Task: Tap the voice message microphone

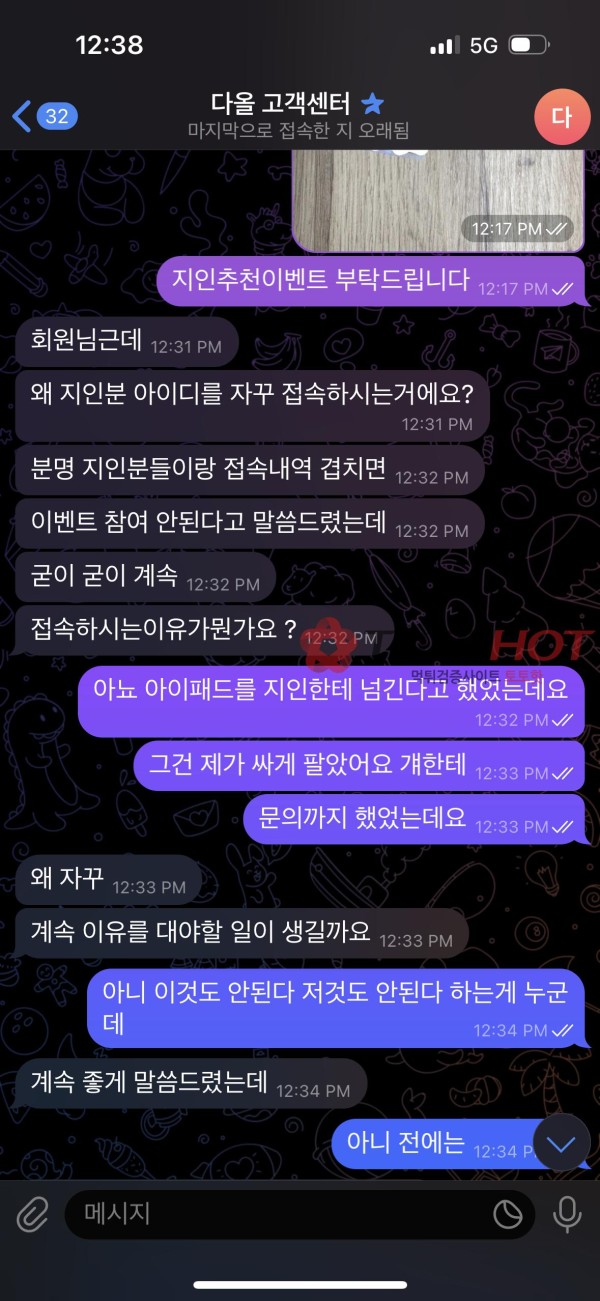Action: point(567,1215)
